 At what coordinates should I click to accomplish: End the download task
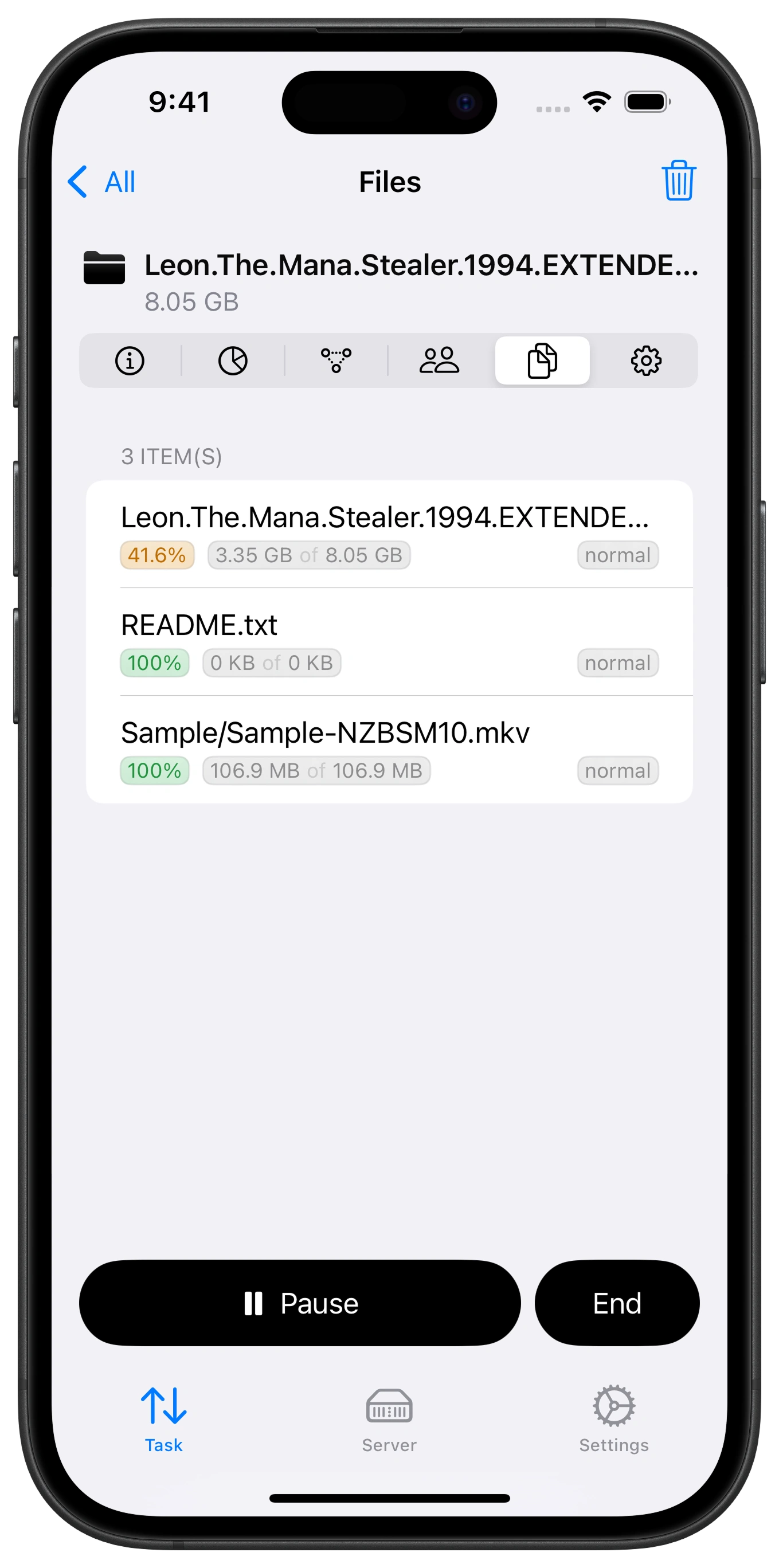(617, 1303)
